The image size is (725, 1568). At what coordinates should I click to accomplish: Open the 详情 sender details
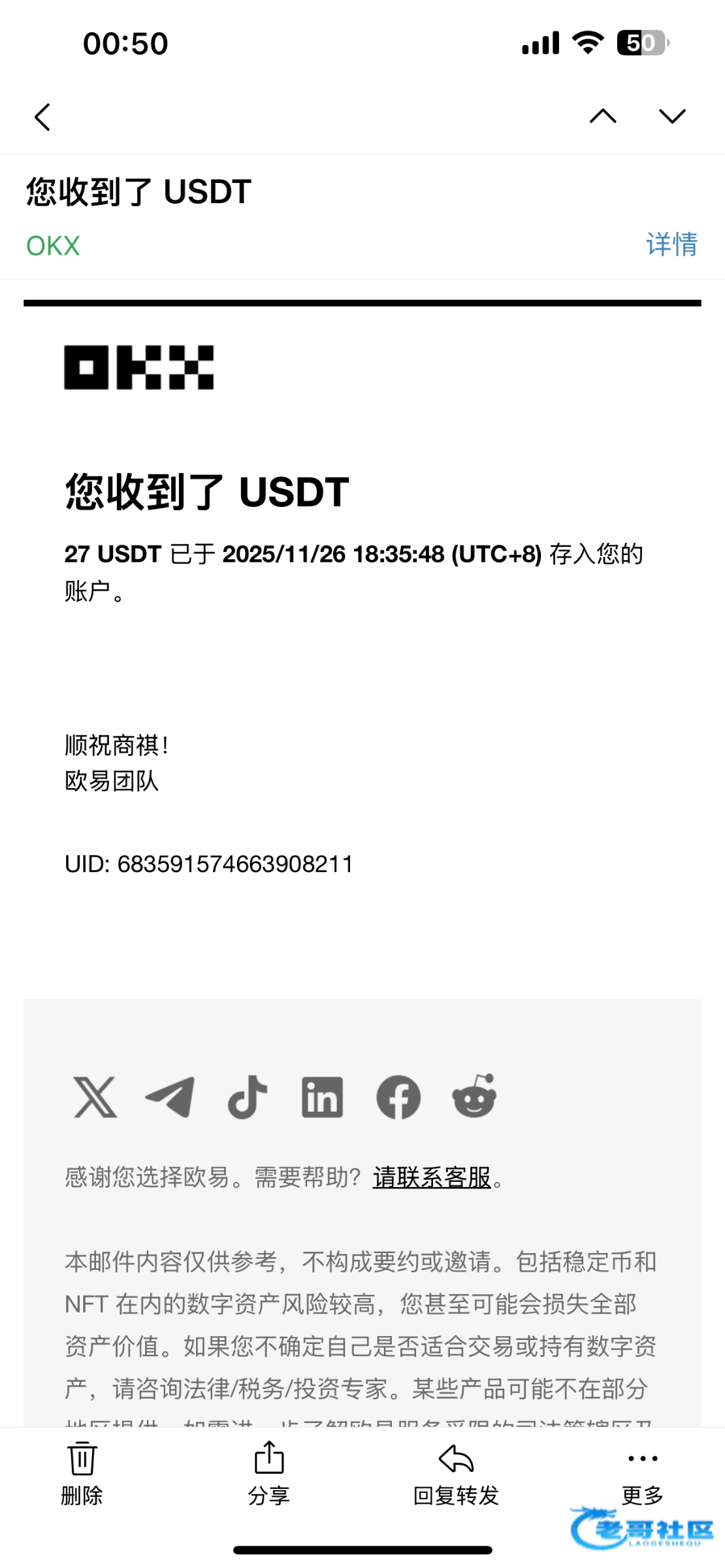tap(671, 244)
